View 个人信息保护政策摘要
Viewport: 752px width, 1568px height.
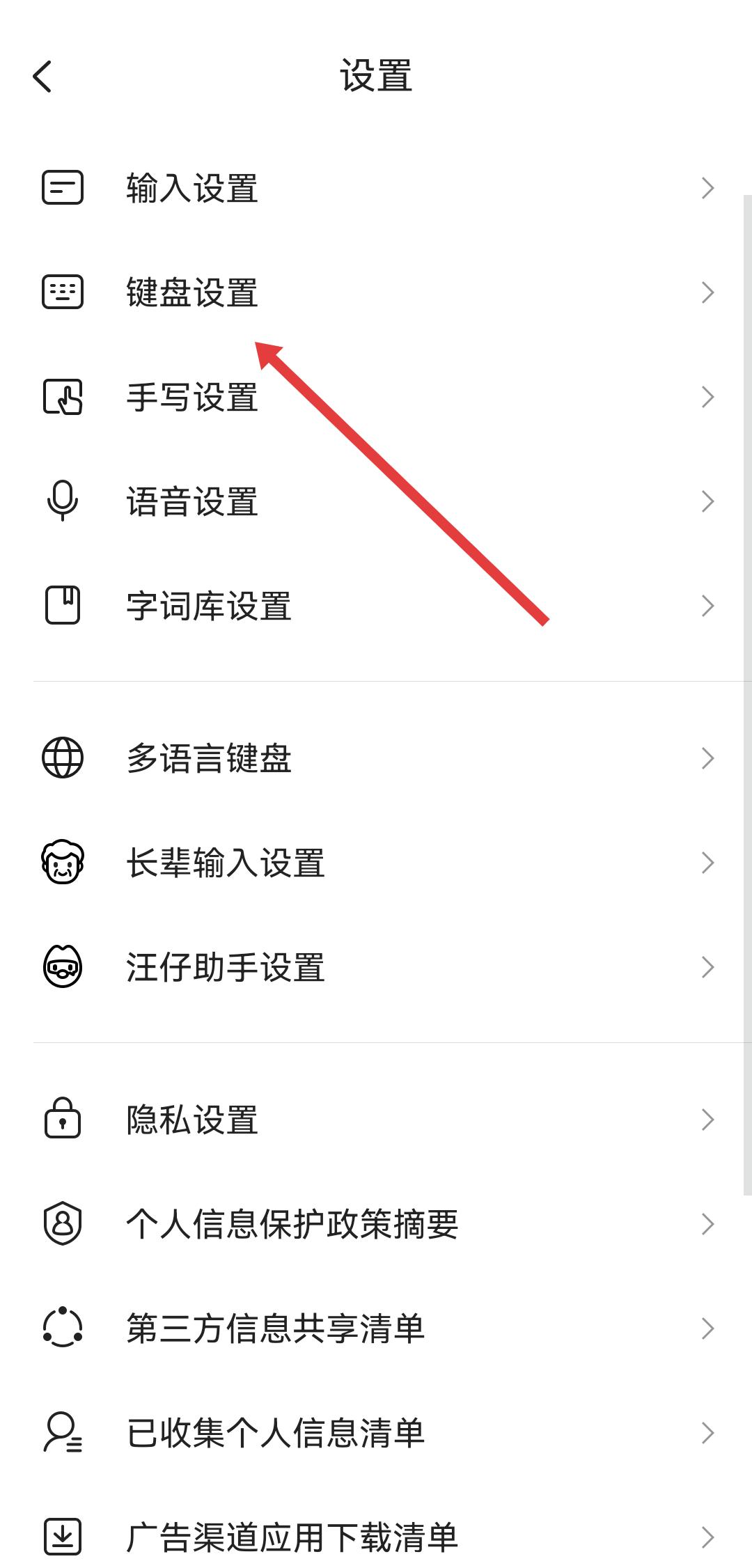coord(292,1224)
